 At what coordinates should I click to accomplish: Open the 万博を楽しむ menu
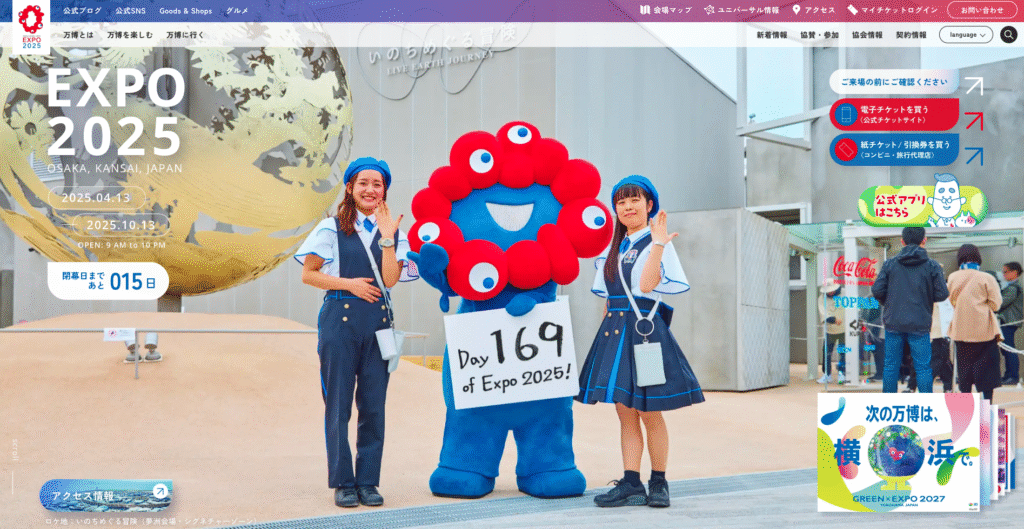point(130,34)
